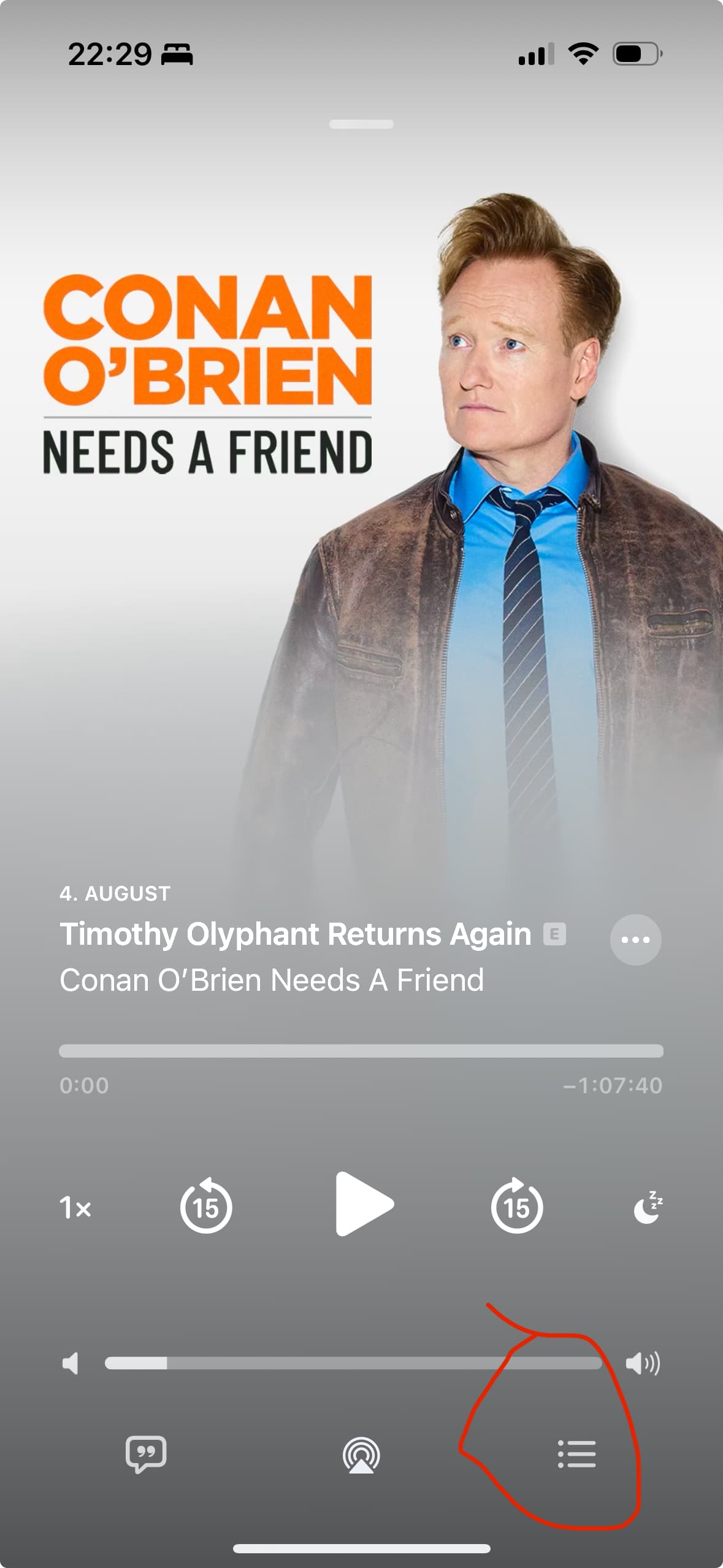
Task: Play the Timothy Olyphant episode
Action: [364, 1204]
